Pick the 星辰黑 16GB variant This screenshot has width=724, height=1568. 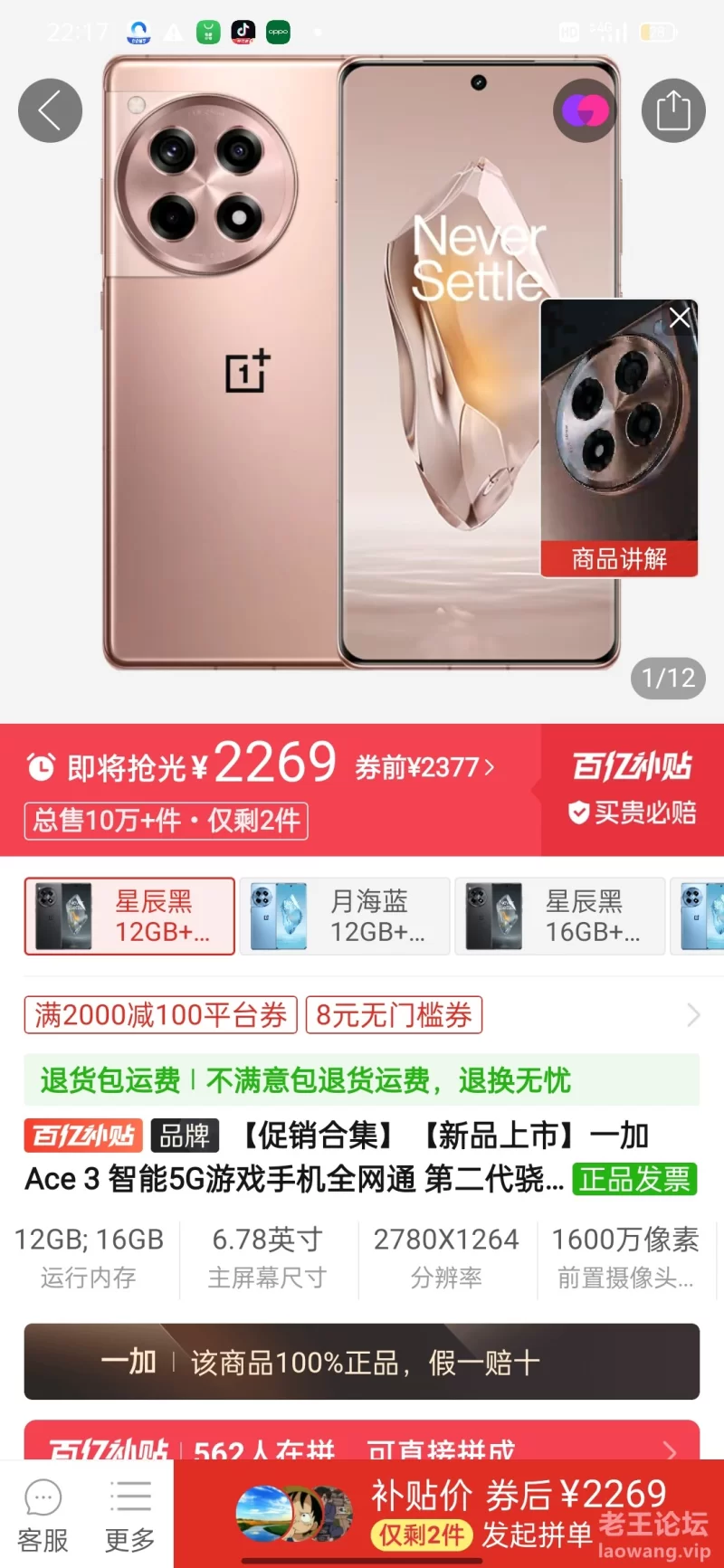tap(560, 916)
